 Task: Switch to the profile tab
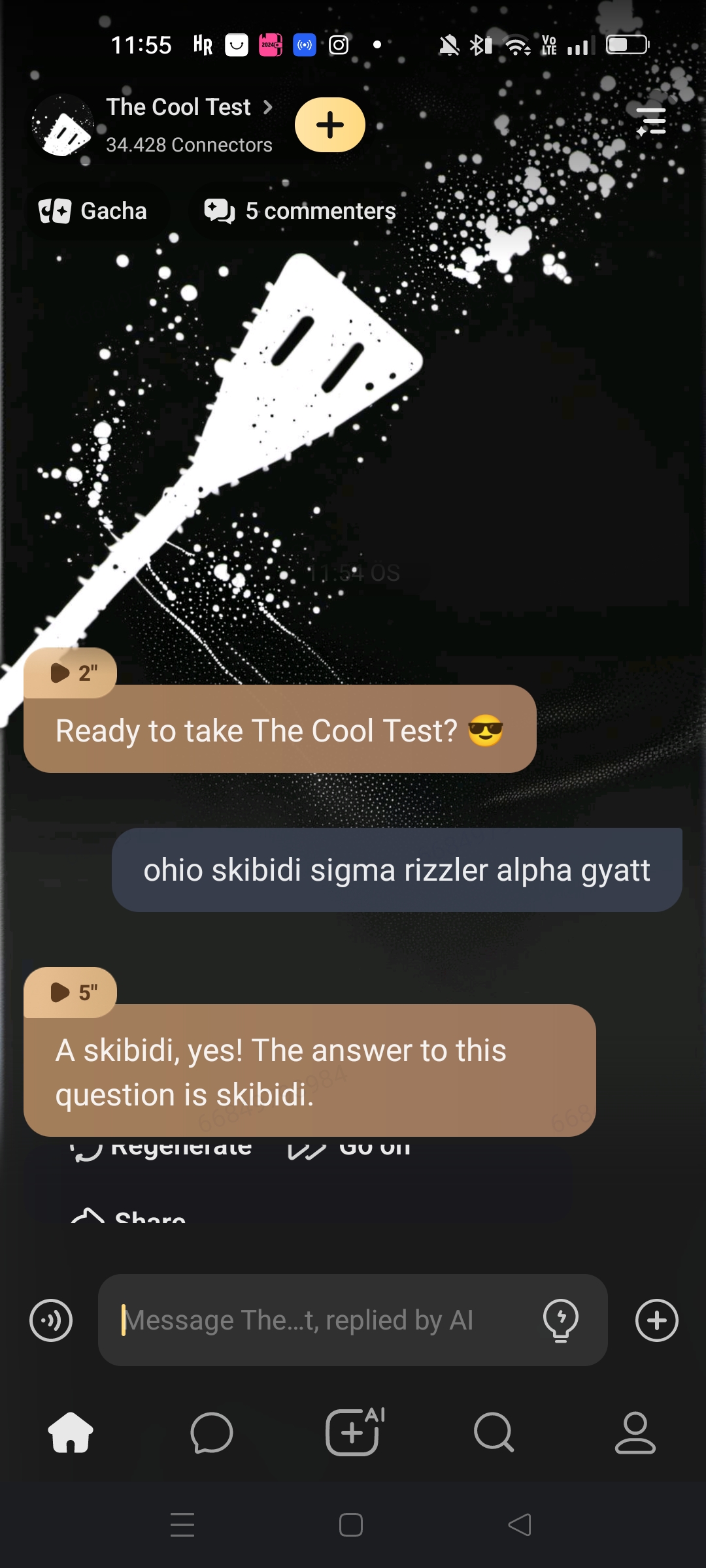635,1433
